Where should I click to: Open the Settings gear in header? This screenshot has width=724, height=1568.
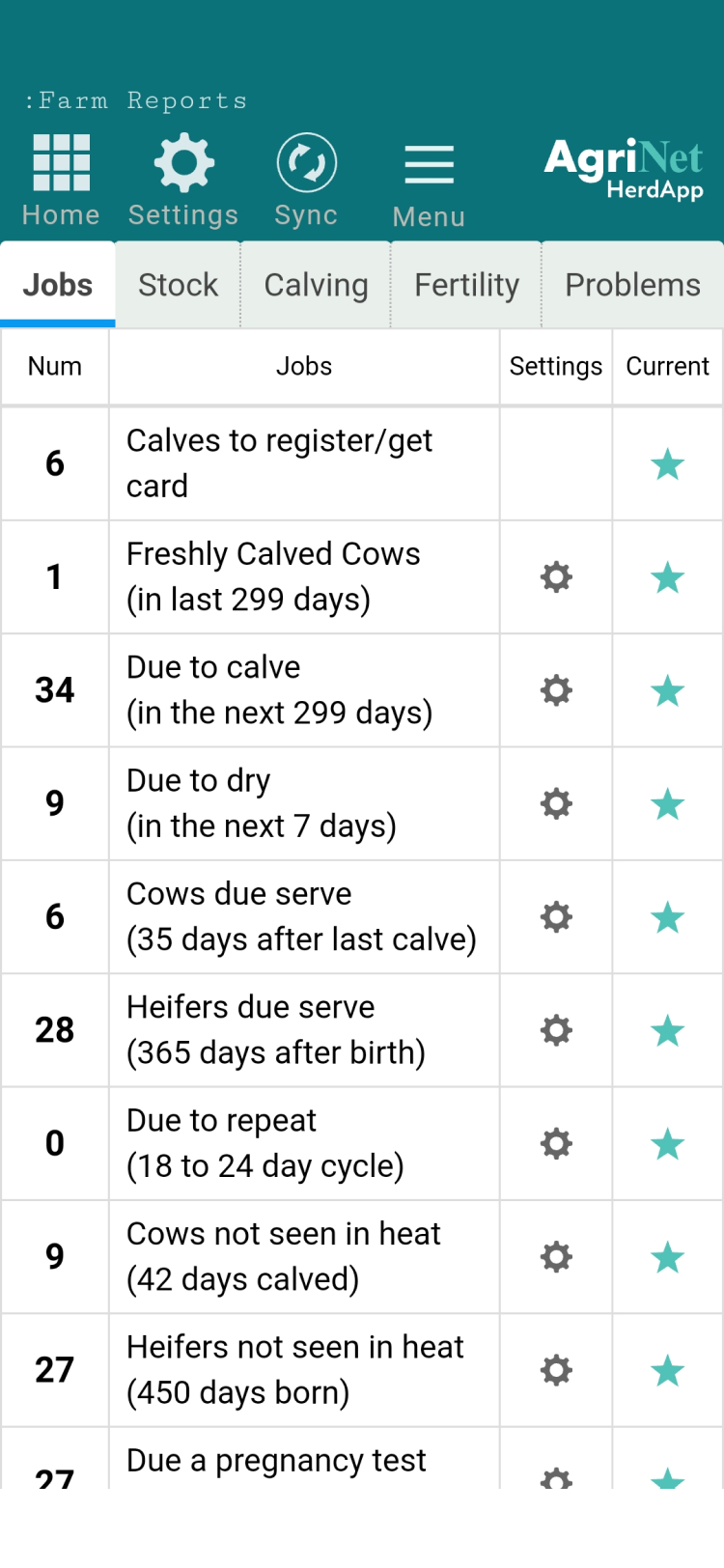[183, 181]
